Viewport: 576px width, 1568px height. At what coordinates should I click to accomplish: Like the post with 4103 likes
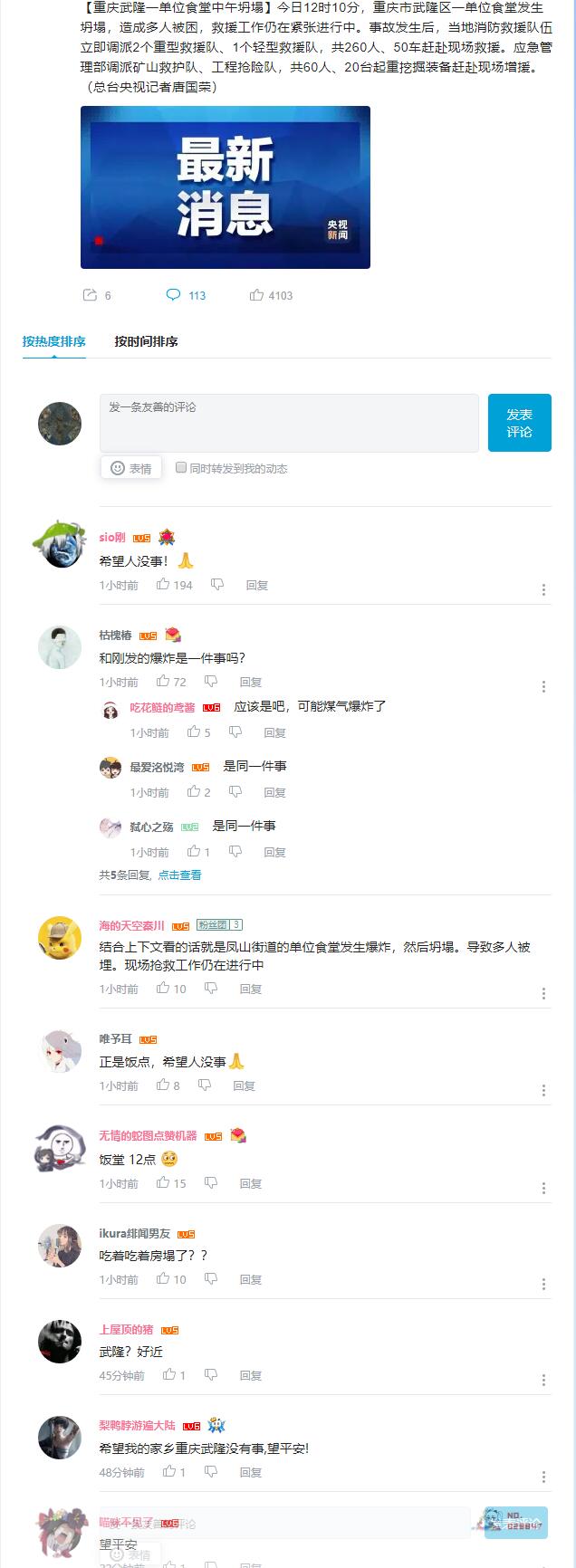point(257,295)
